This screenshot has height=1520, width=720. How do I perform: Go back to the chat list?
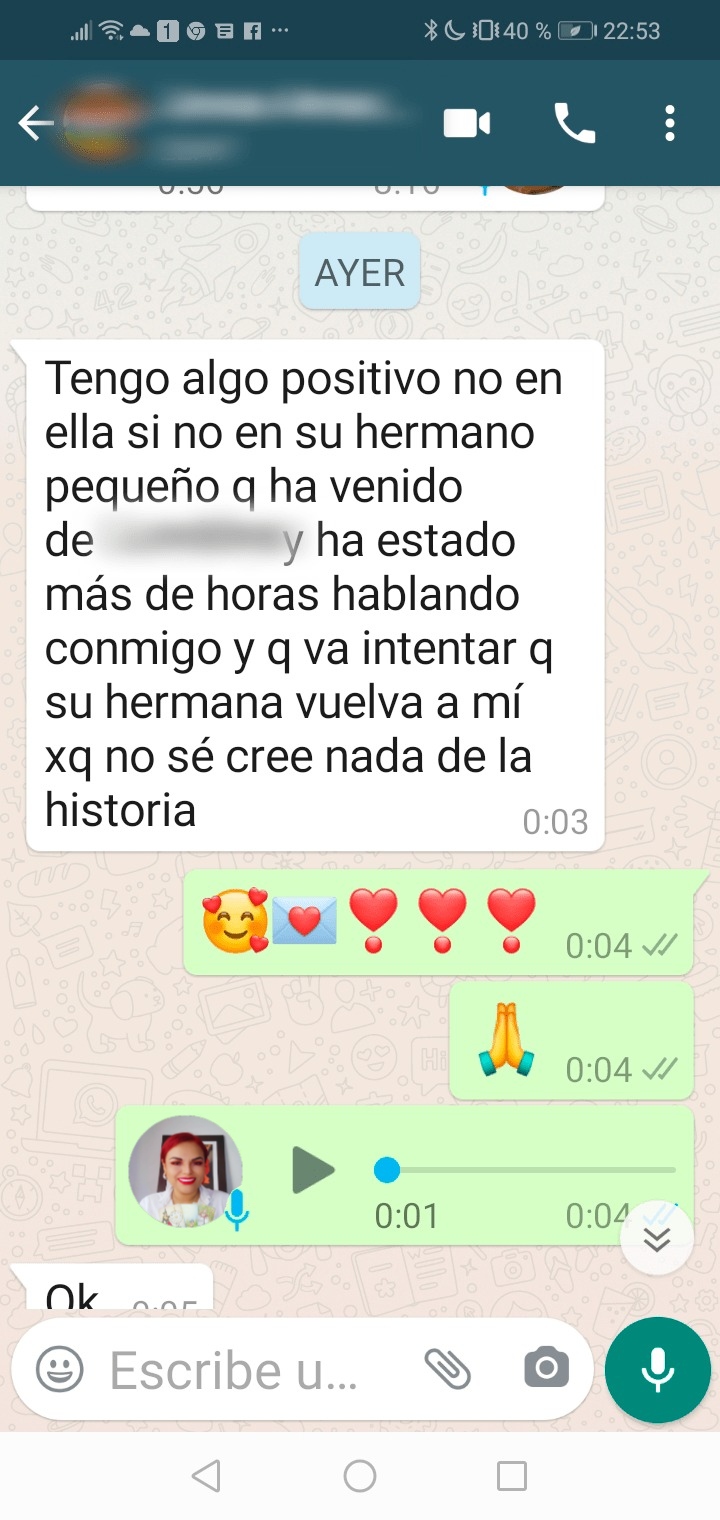pos(35,124)
